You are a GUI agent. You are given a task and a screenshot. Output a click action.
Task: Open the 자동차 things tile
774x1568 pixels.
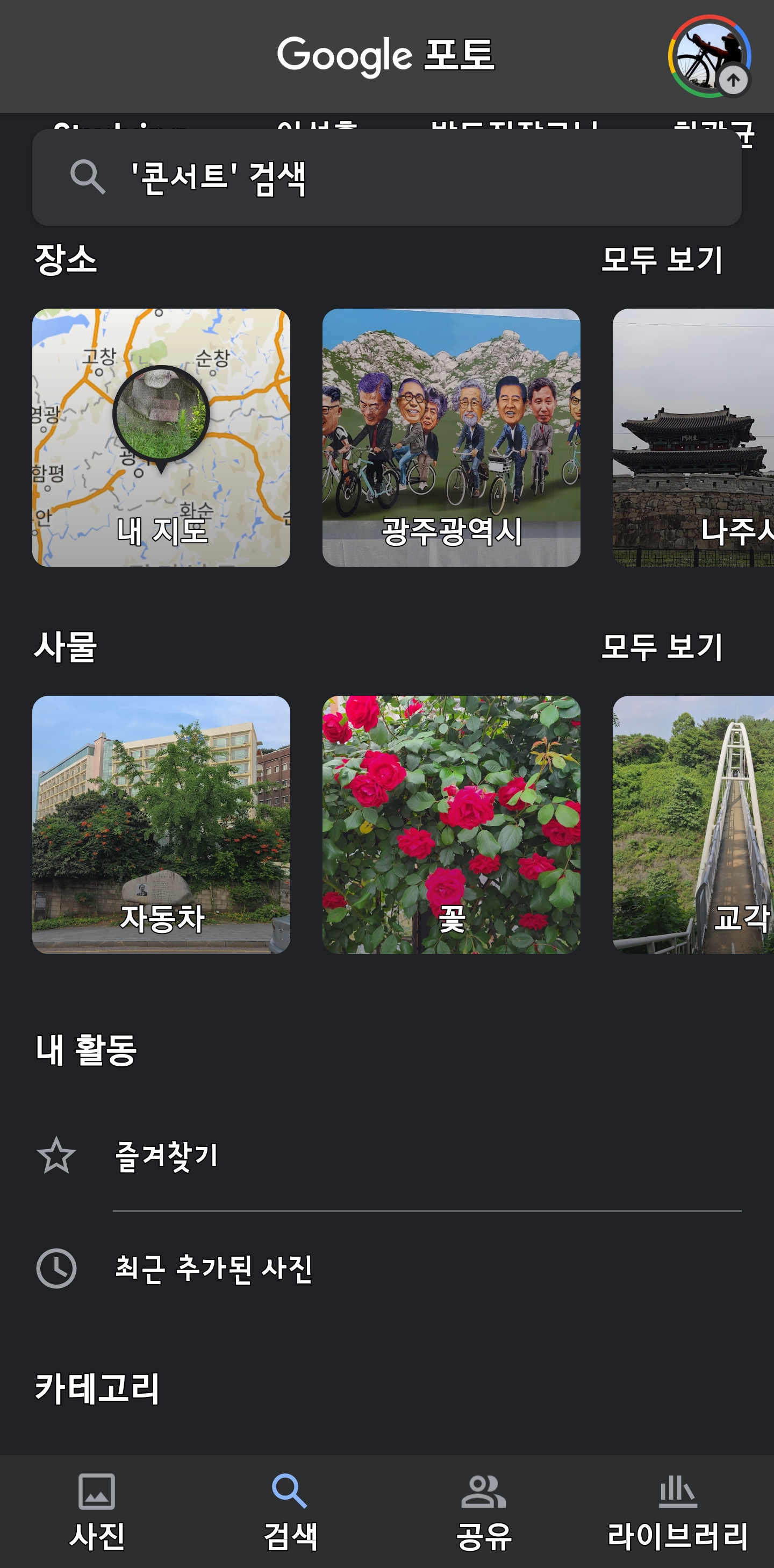tap(161, 824)
